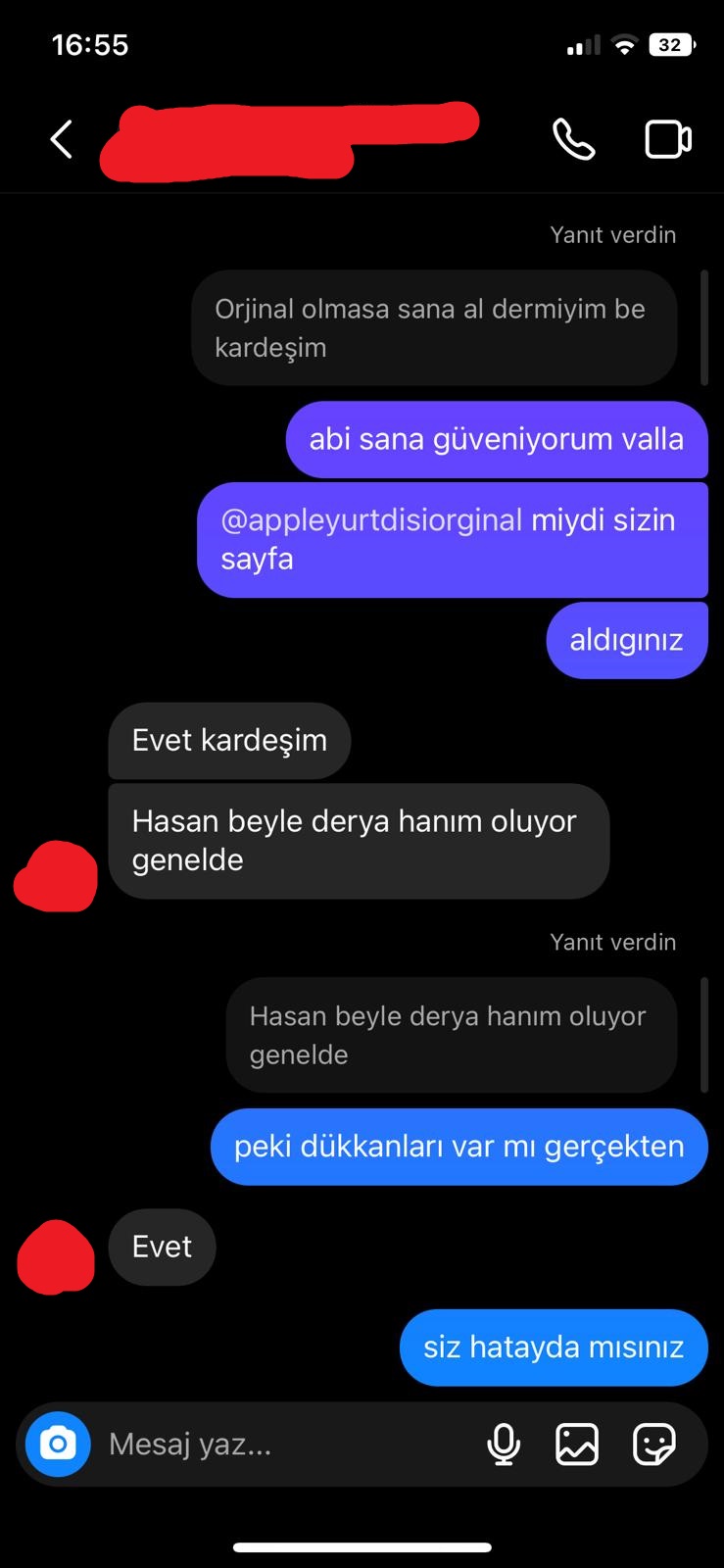Record a voice message with the microphone
The height and width of the screenshot is (1568, 724).
coord(504,1444)
